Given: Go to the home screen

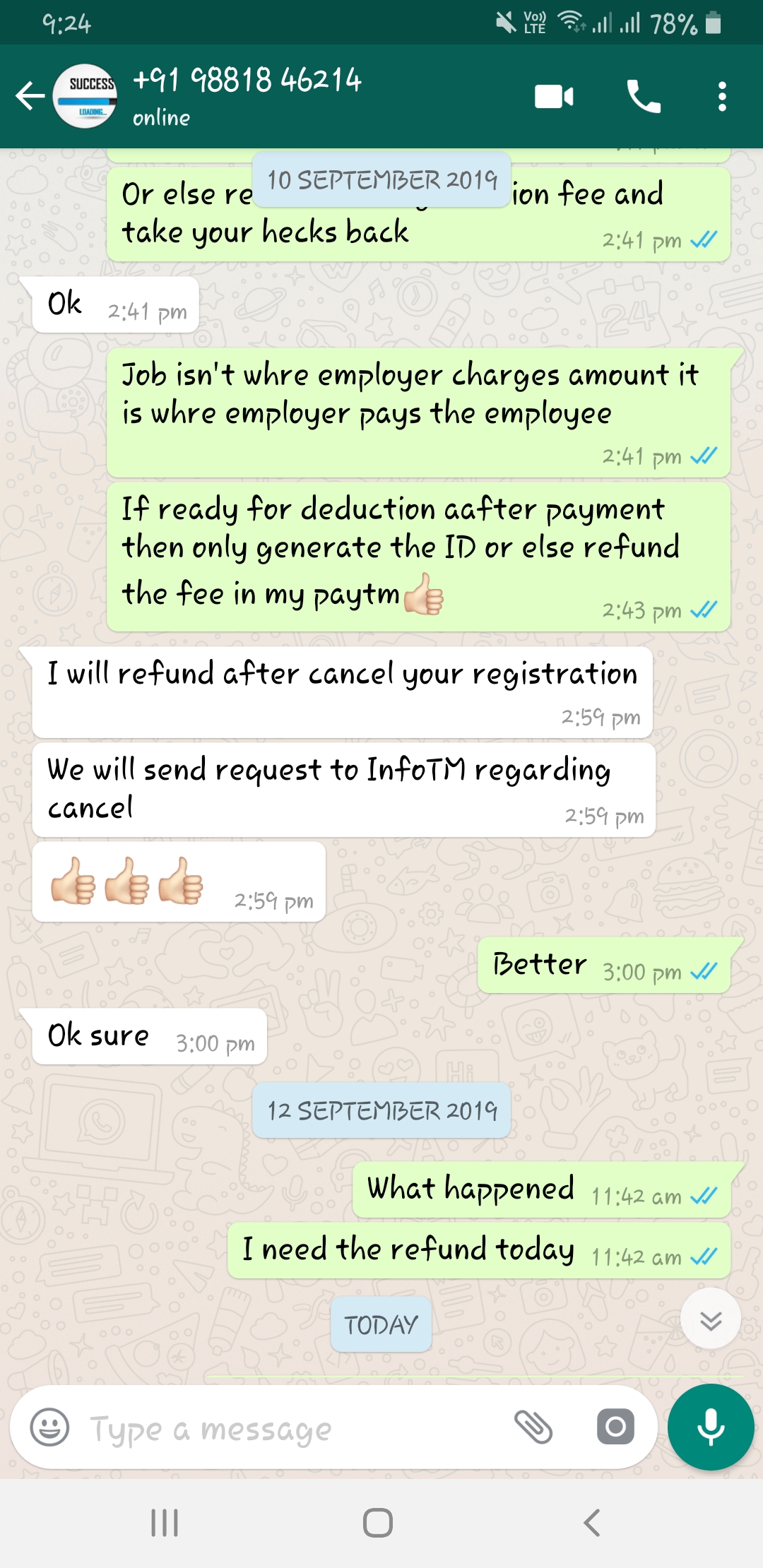Looking at the screenshot, I should point(378,1523).
